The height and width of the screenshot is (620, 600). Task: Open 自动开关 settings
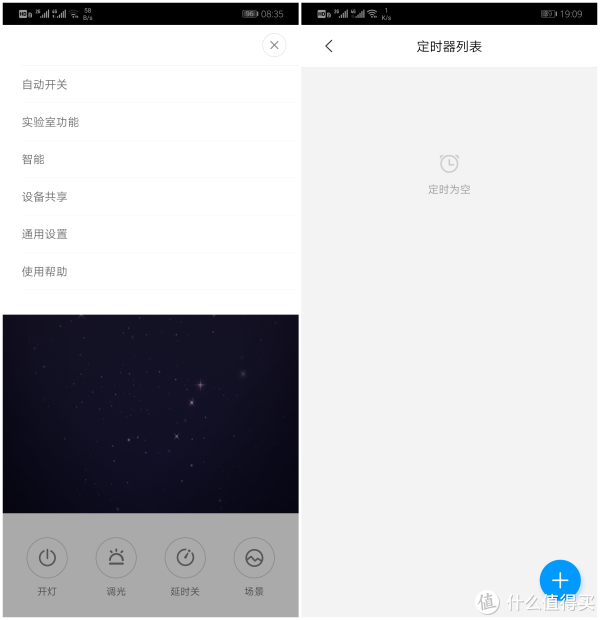pyautogui.click(x=45, y=85)
